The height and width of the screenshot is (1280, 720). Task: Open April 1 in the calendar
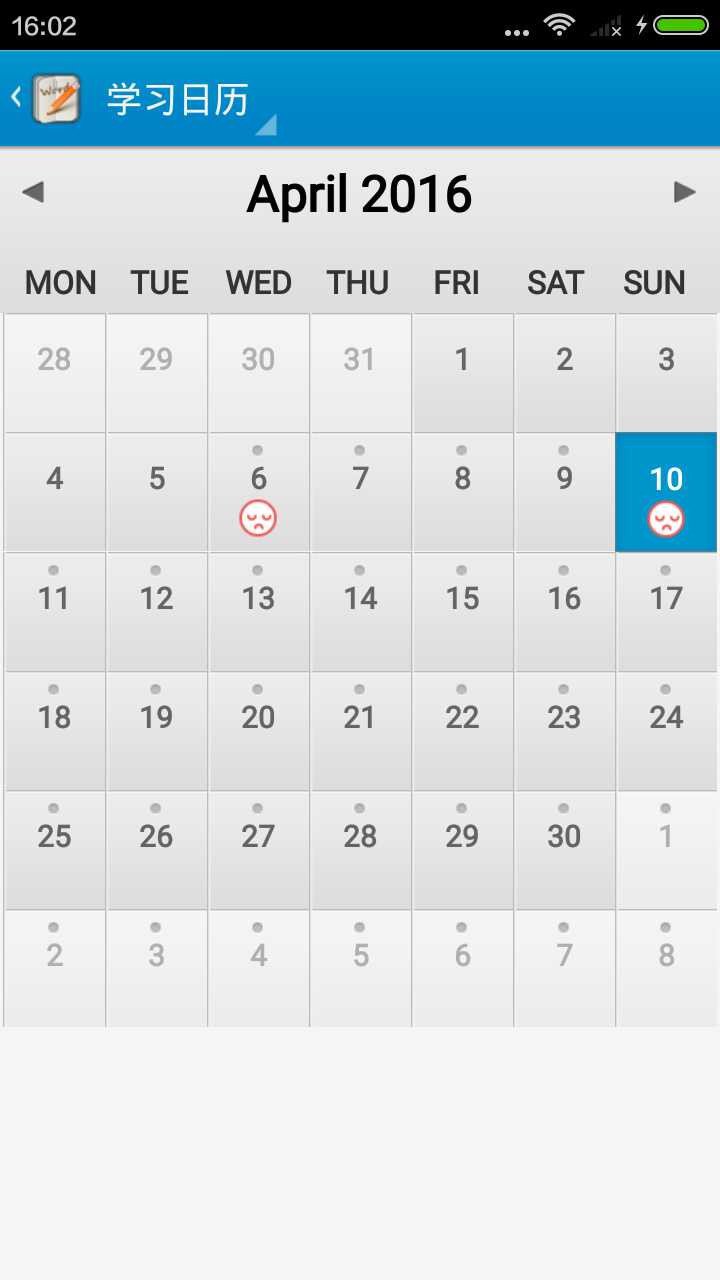click(462, 373)
